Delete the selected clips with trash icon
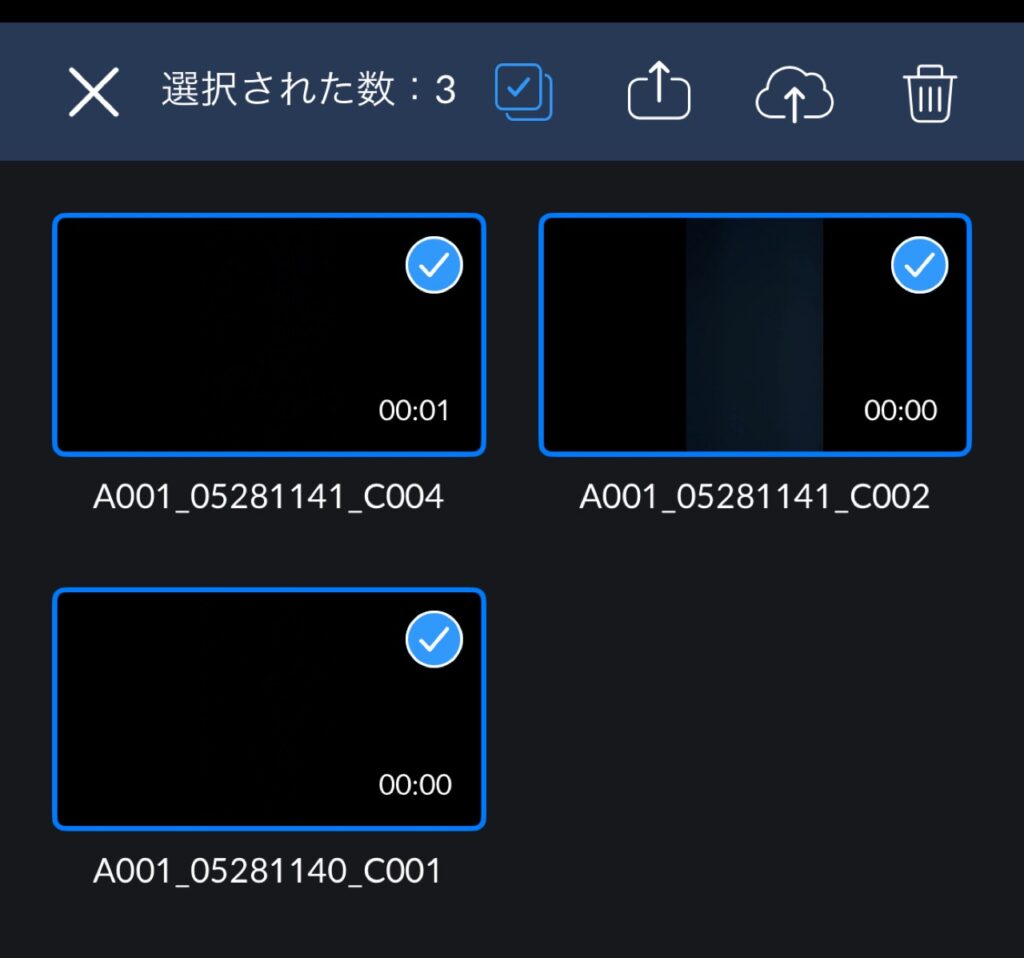Screen dimensions: 1024x958 click(x=930, y=93)
